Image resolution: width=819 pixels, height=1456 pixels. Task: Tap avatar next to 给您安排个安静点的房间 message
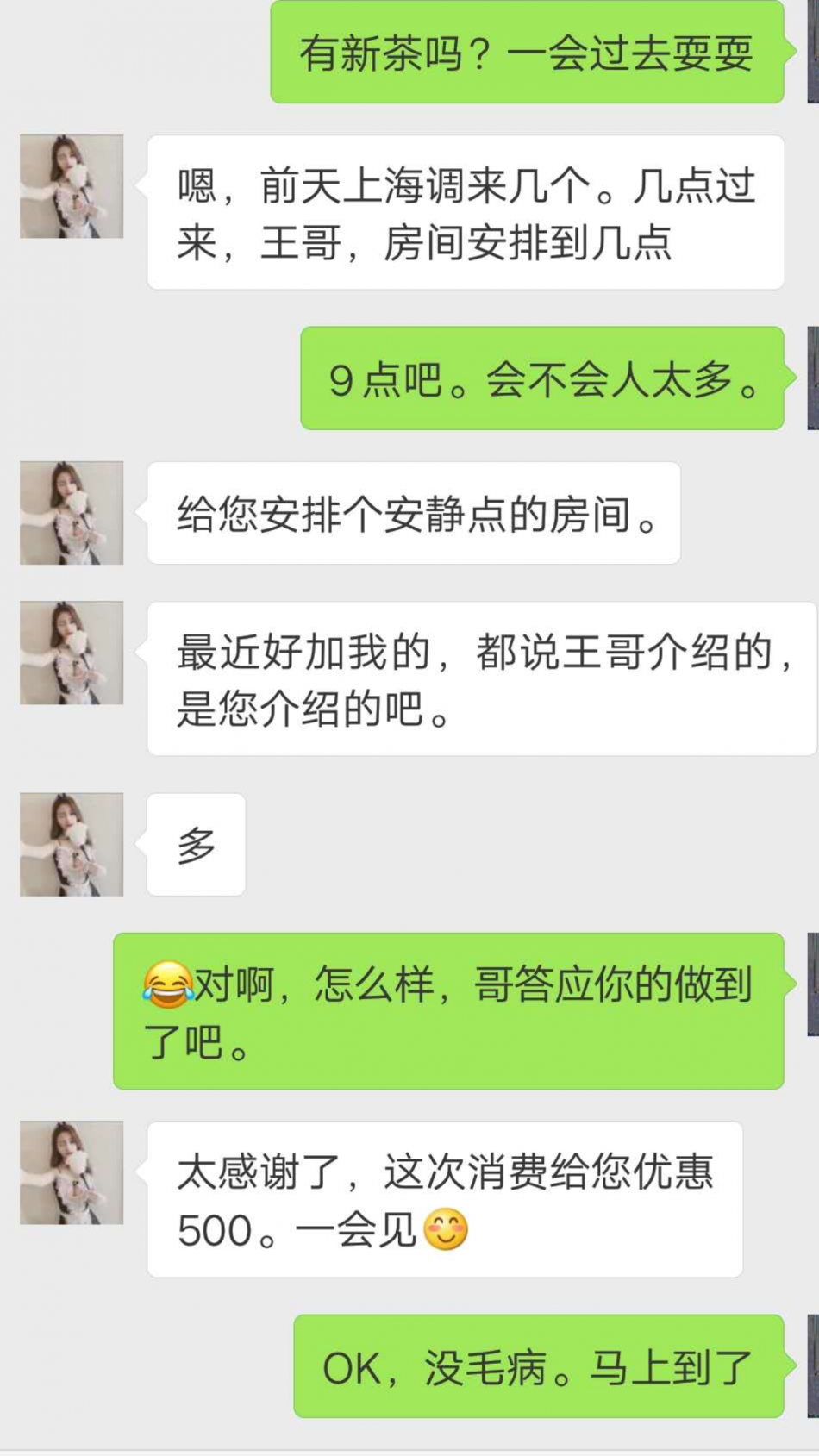[72, 513]
